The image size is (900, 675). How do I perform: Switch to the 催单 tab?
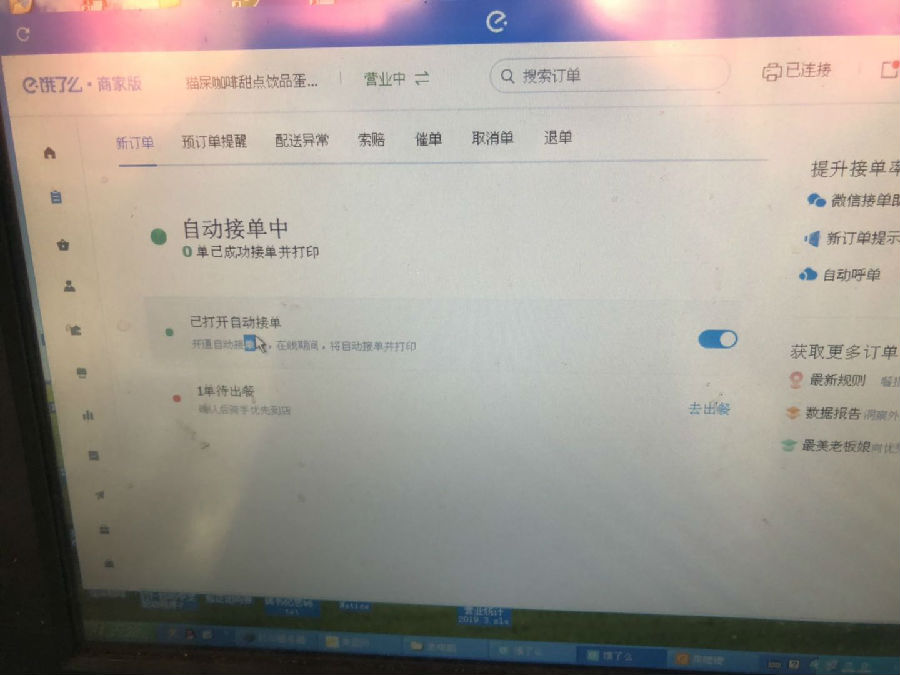[x=428, y=139]
